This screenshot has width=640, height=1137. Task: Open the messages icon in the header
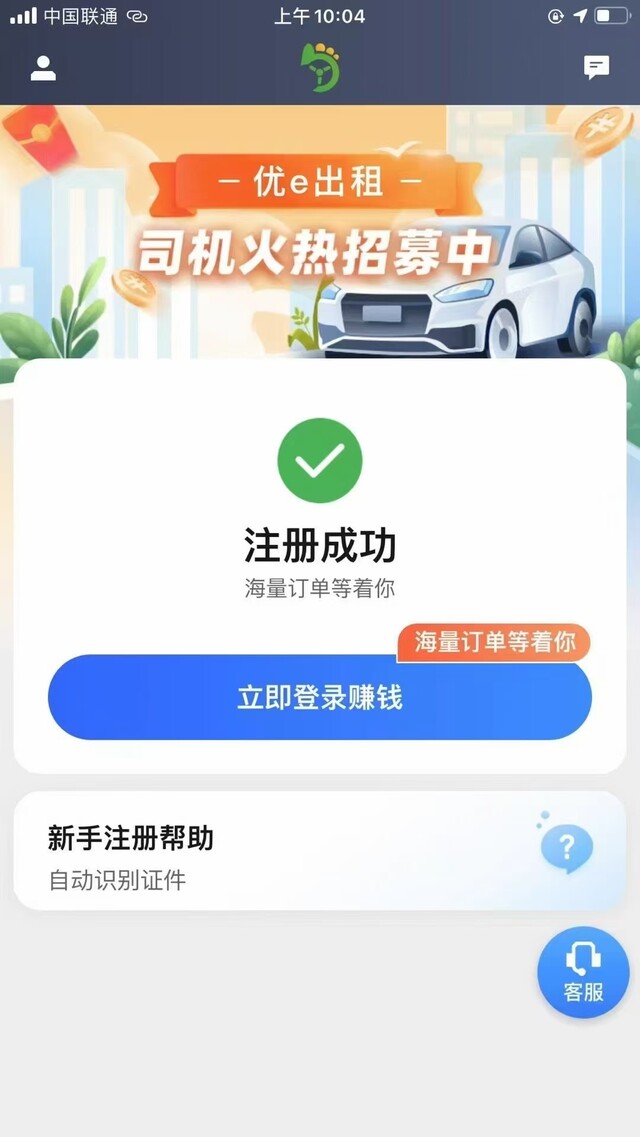(597, 68)
